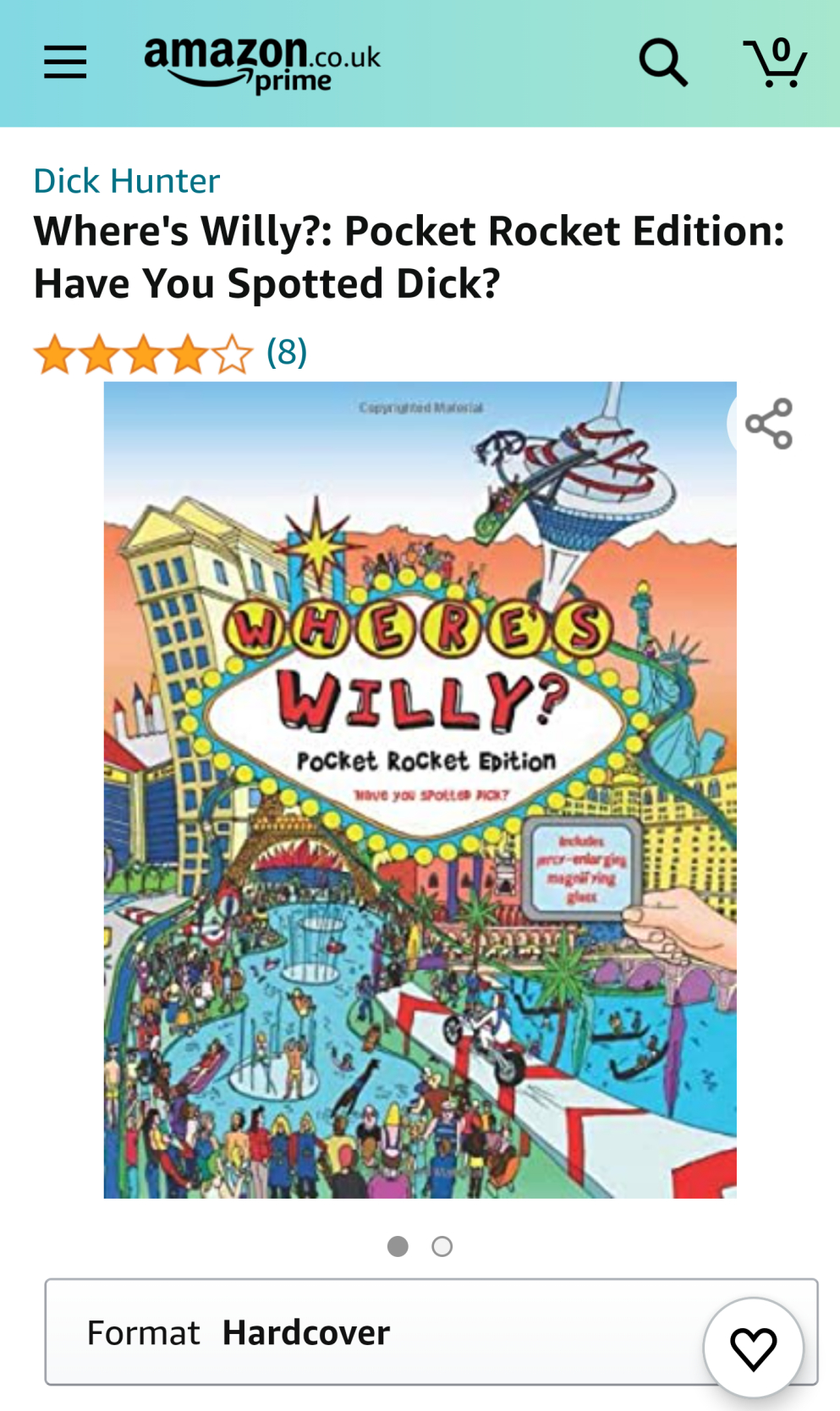Viewport: 840px width, 1411px height.
Task: View the star ratings and reviews
Action: pos(170,353)
